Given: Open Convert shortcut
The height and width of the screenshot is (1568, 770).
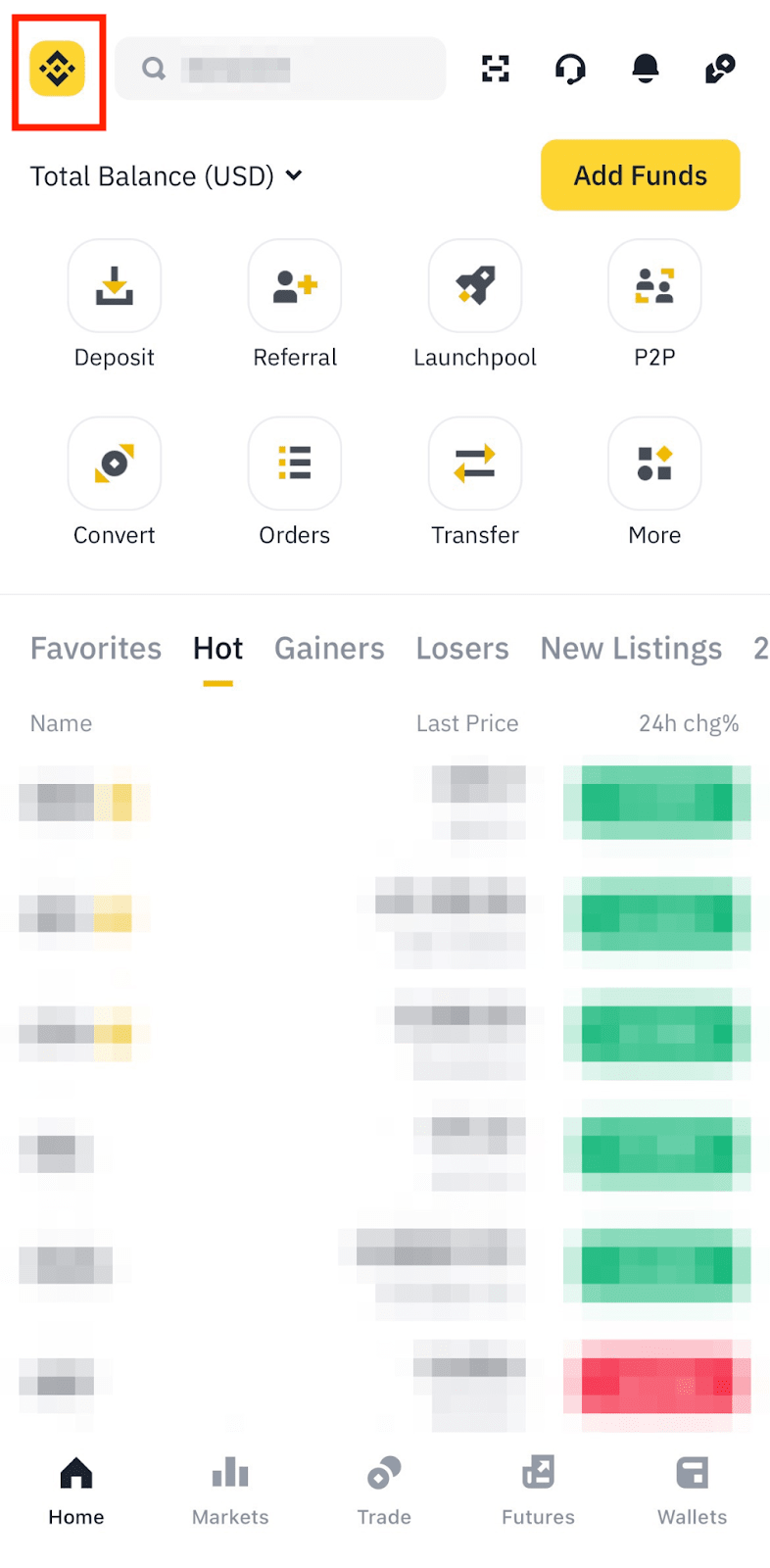Looking at the screenshot, I should tap(115, 464).
